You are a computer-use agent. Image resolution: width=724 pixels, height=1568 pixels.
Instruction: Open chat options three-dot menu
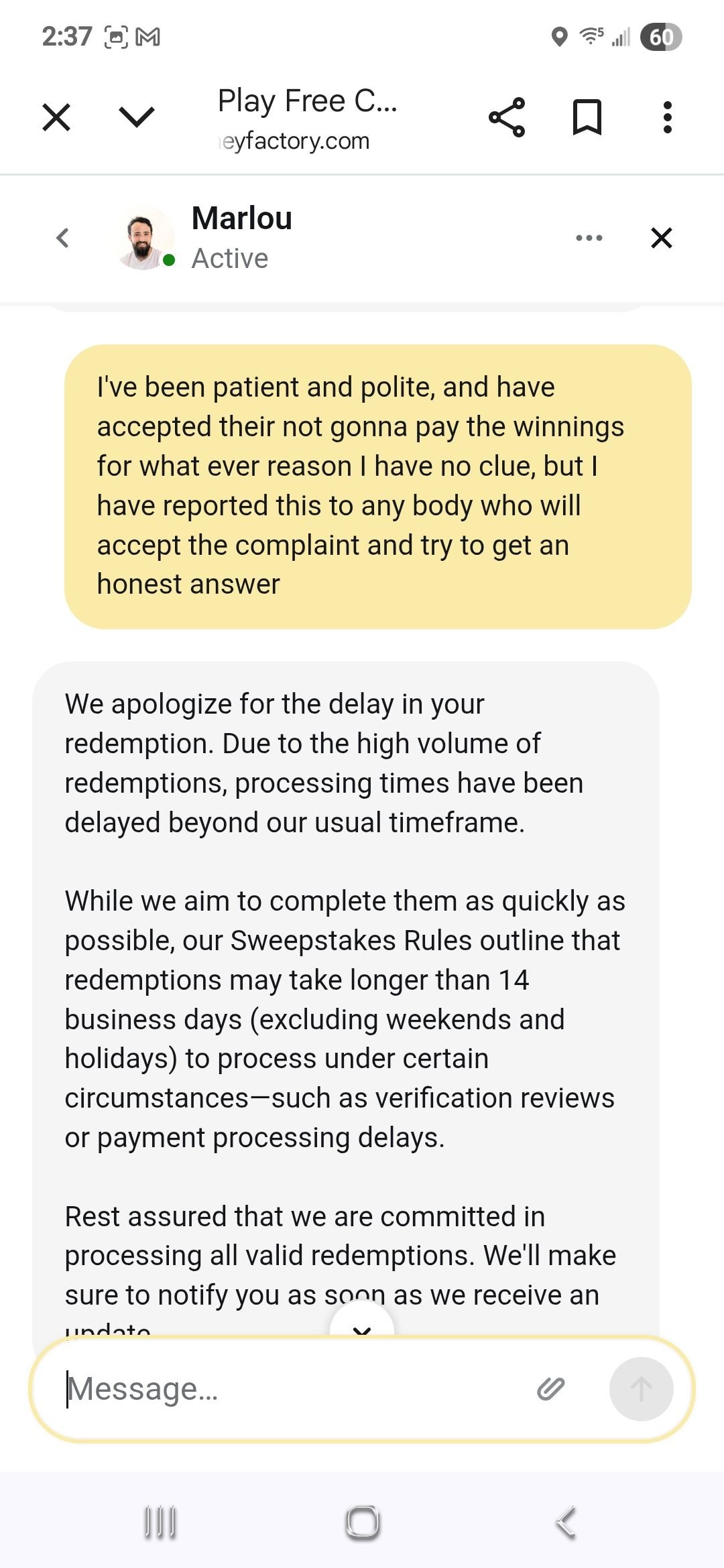point(589,238)
